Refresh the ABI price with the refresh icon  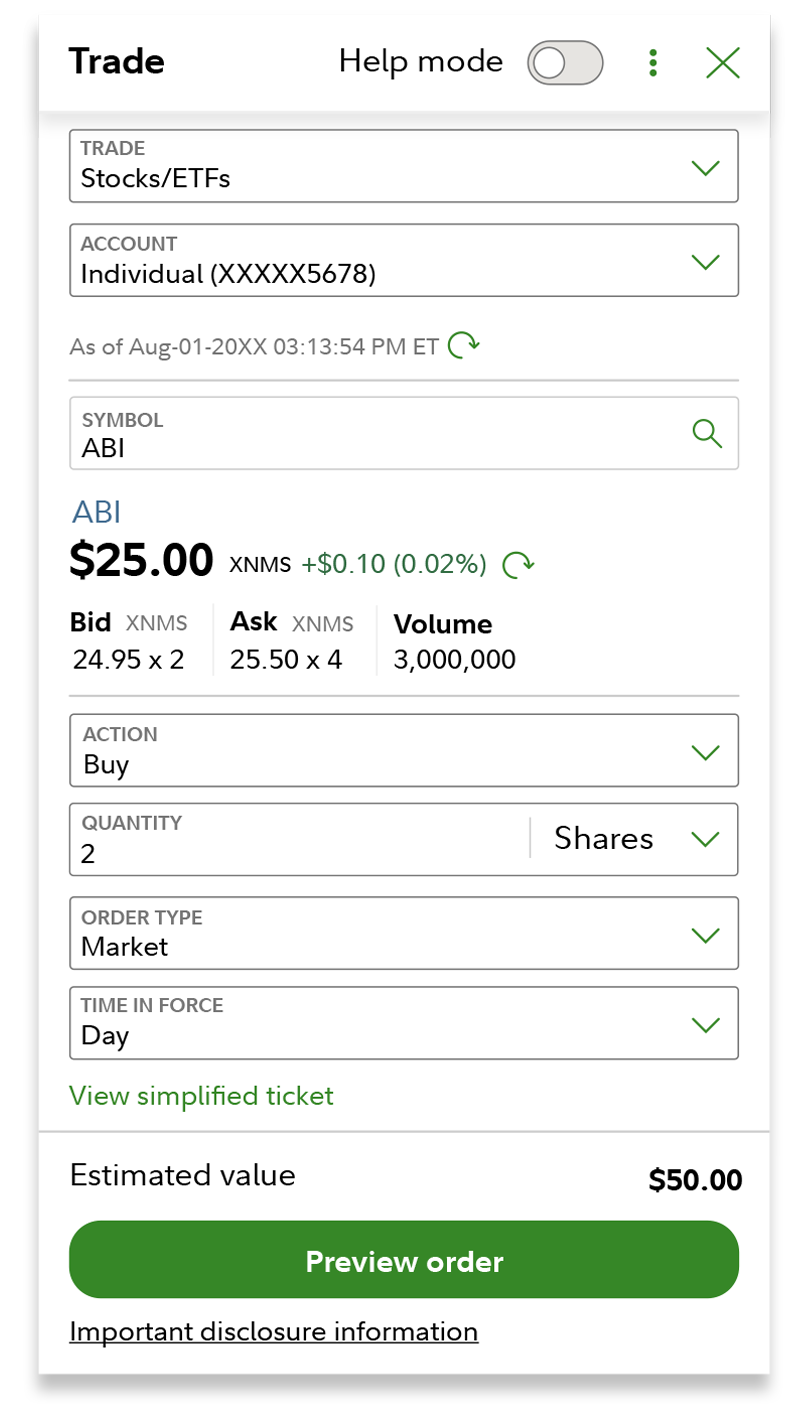pyautogui.click(x=520, y=564)
